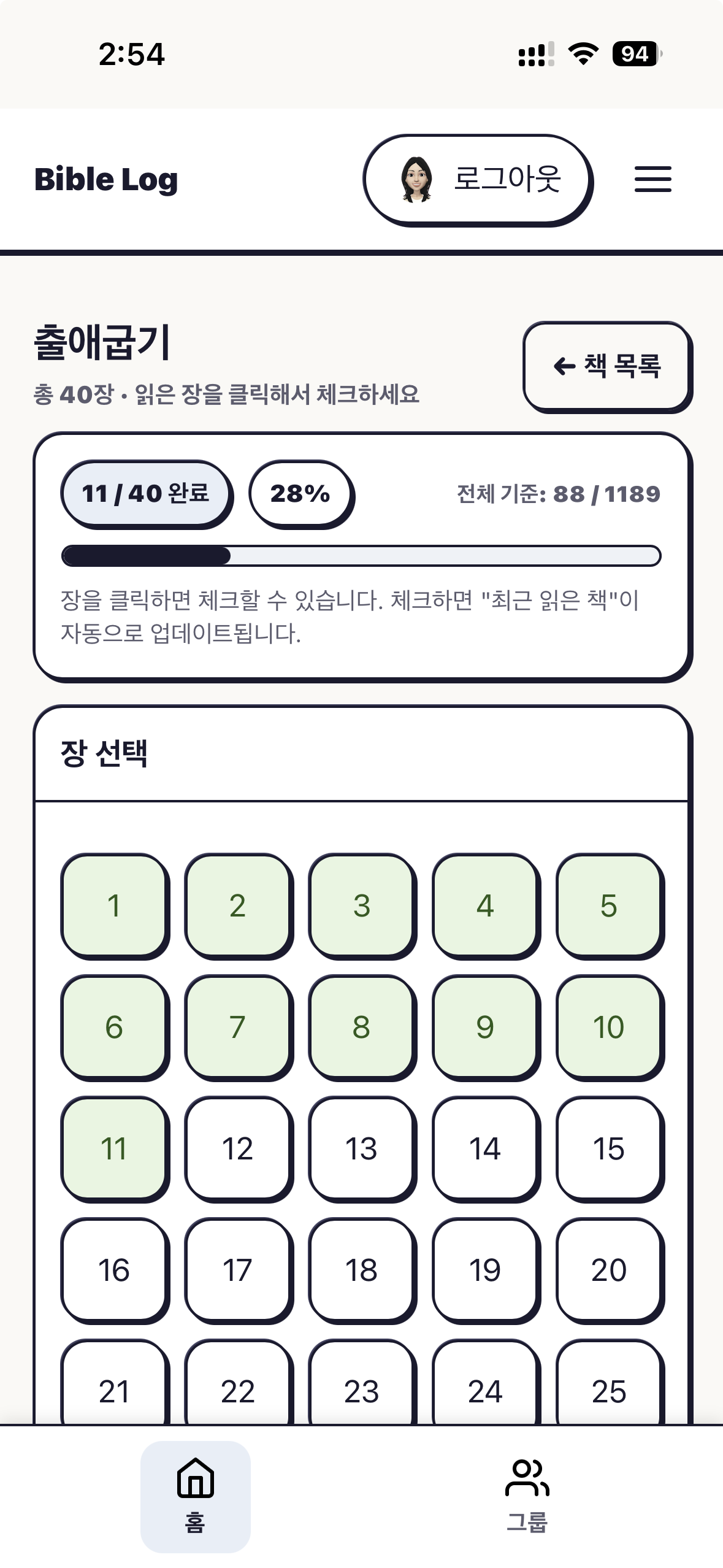Toggle chapter 1 completion off
723x1568 pixels.
115,907
